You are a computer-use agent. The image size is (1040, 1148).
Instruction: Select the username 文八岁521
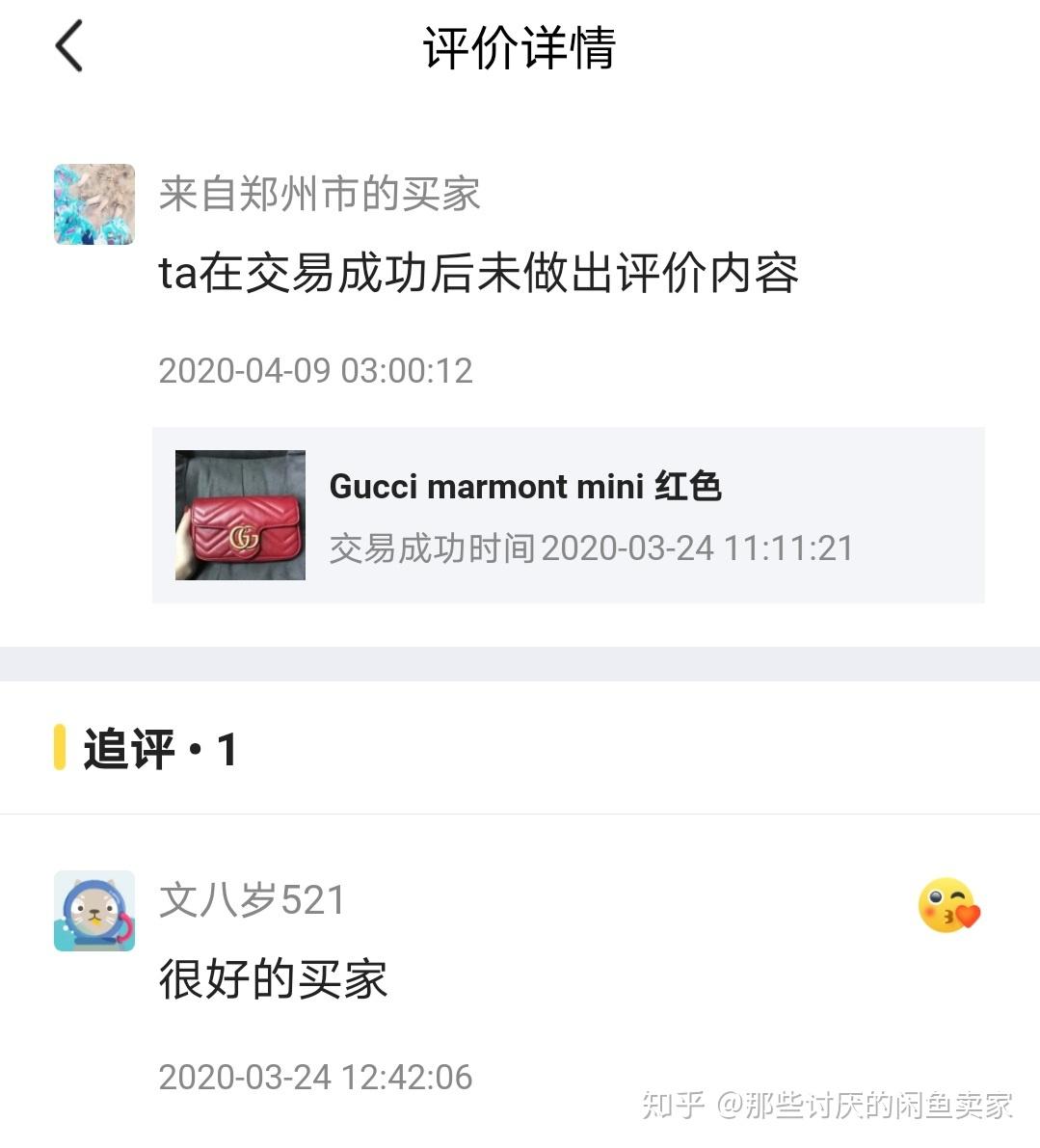click(253, 899)
